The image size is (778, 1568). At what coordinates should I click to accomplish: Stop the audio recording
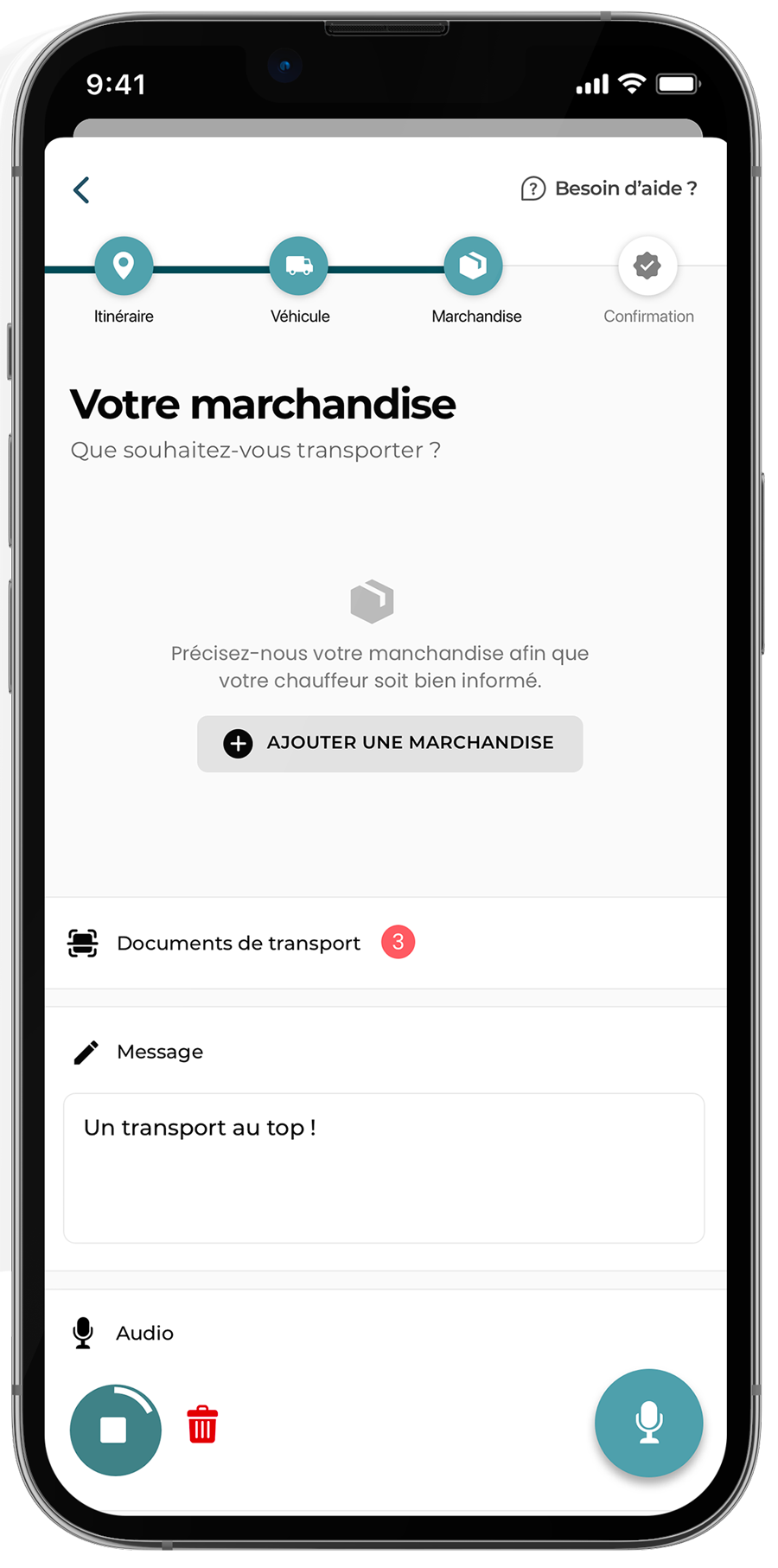115,1430
